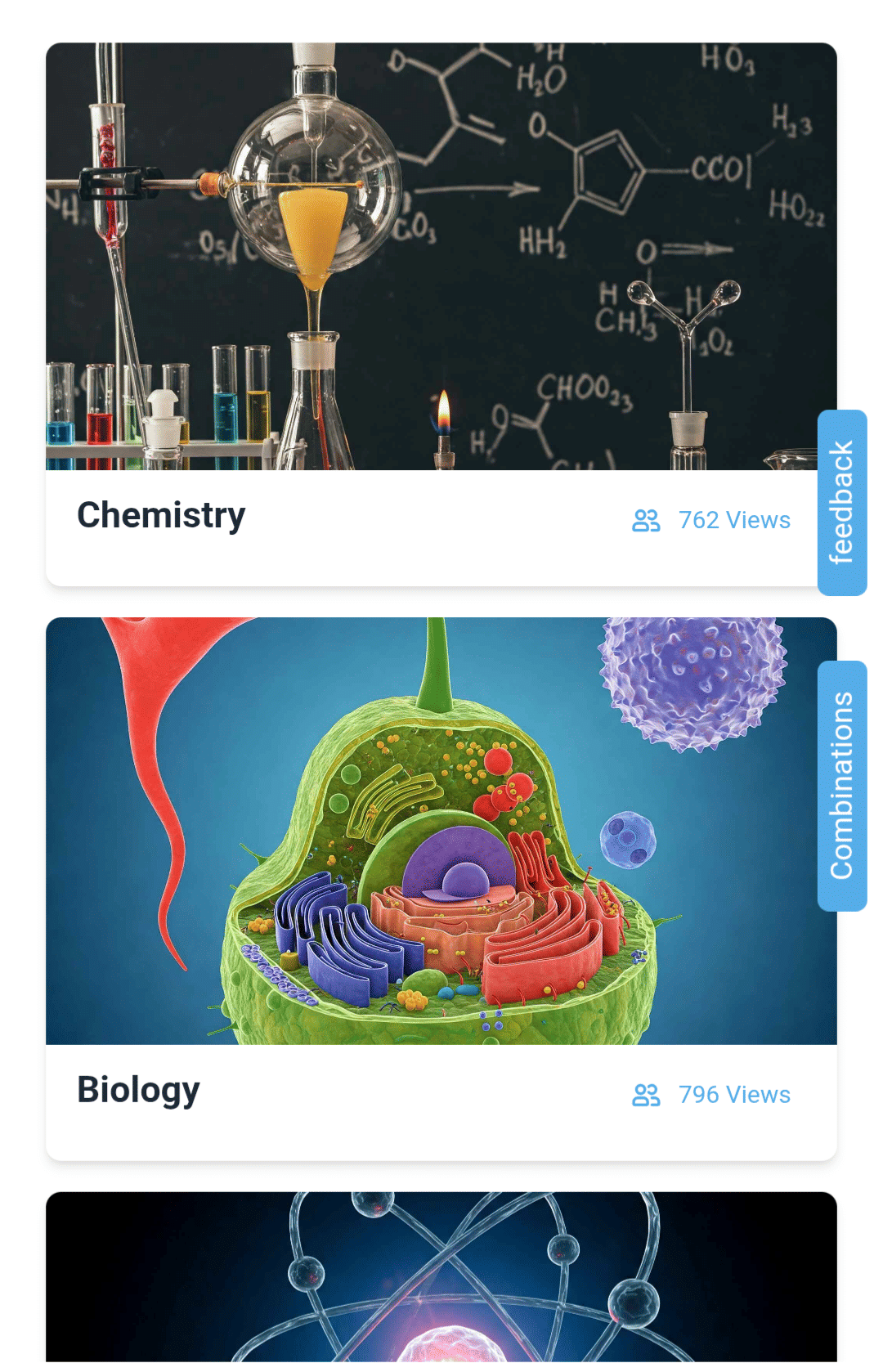Click the 796 Views link on Biology
The height and width of the screenshot is (1372, 883).
tap(733, 1095)
